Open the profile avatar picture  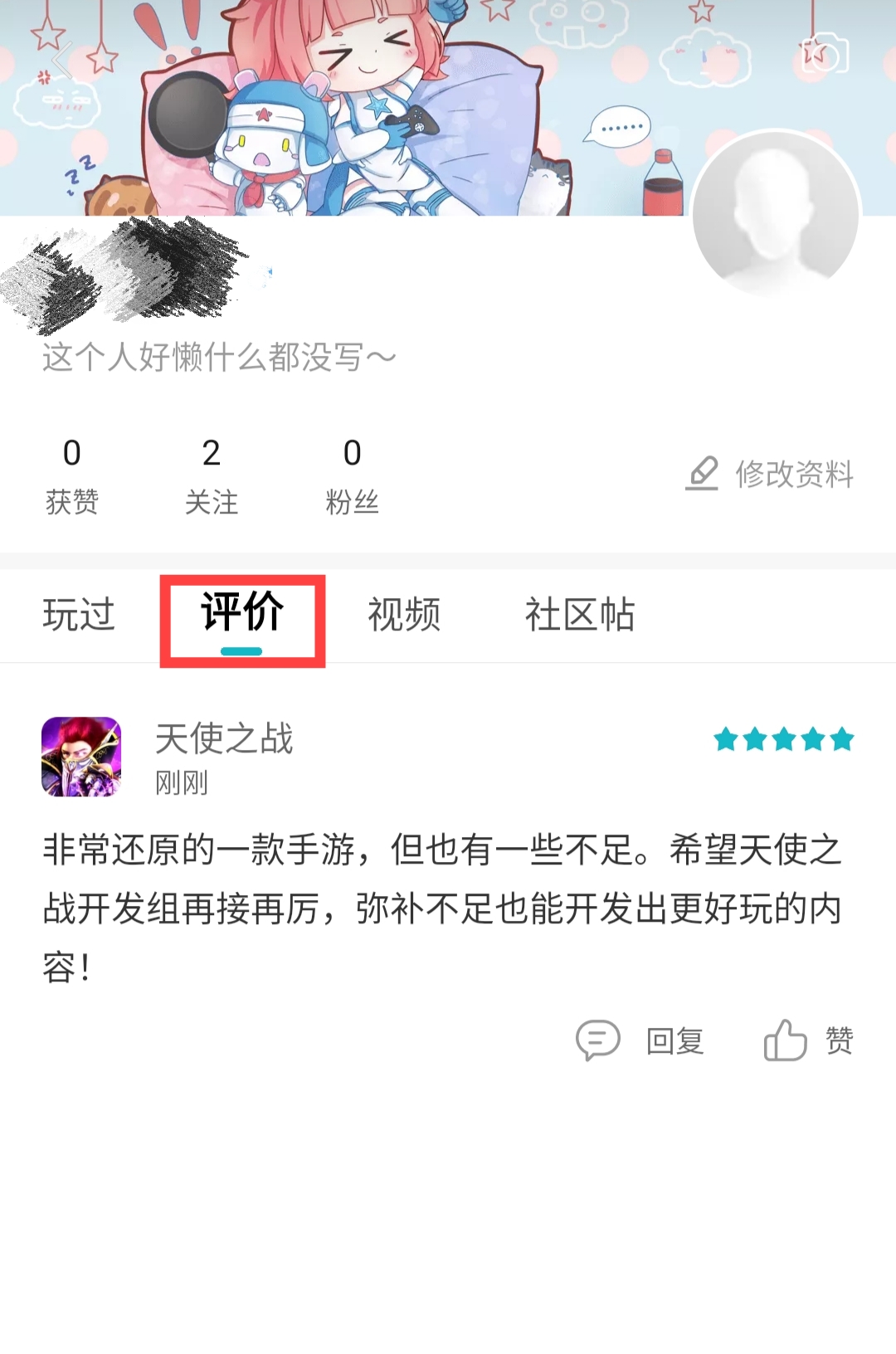point(776,214)
